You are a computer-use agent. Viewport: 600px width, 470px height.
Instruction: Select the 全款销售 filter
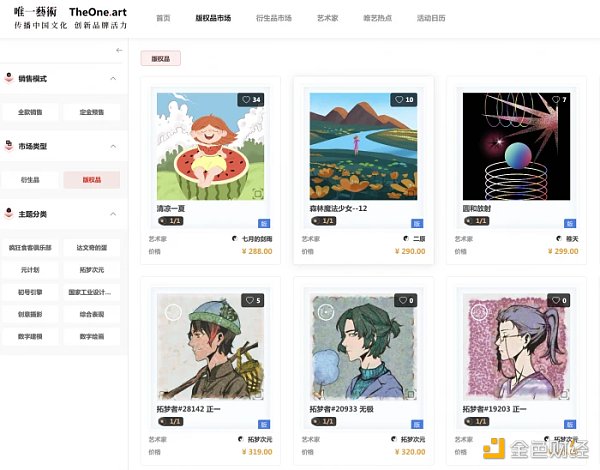click(x=30, y=113)
